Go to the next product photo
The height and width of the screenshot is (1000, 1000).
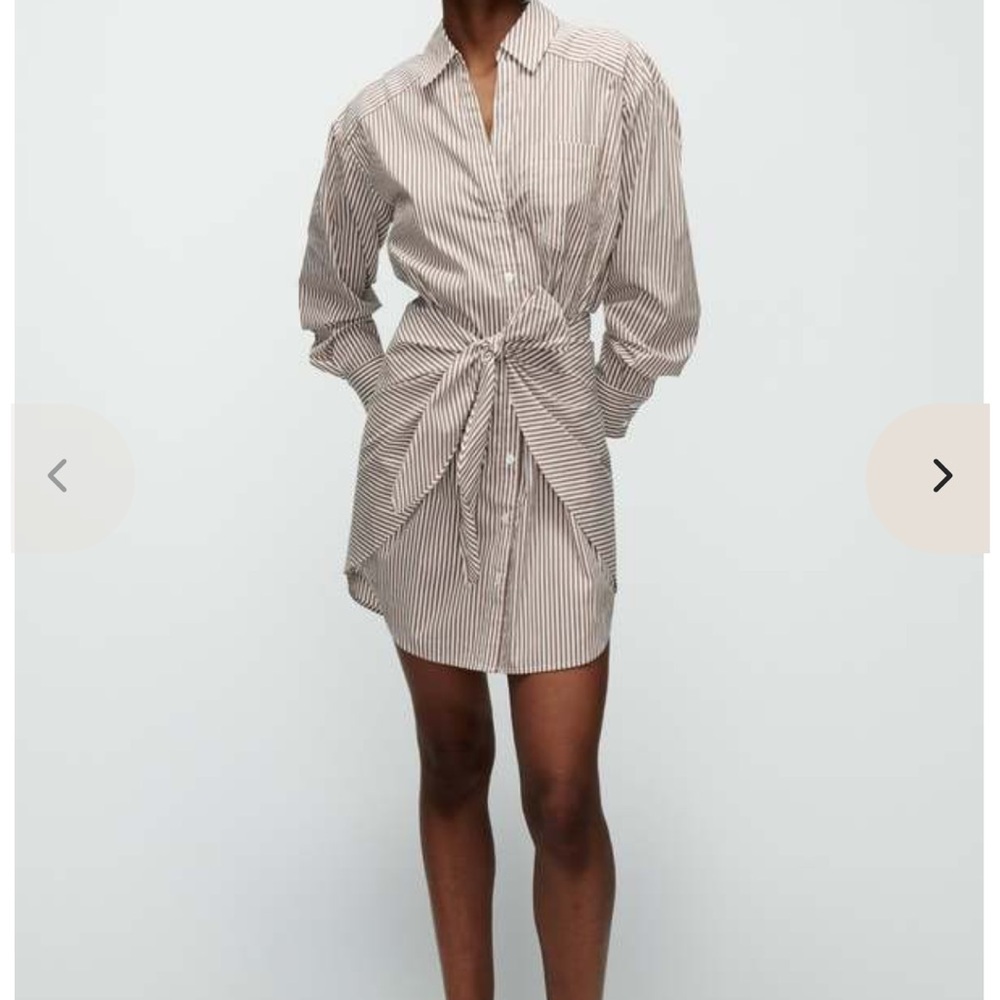(941, 476)
